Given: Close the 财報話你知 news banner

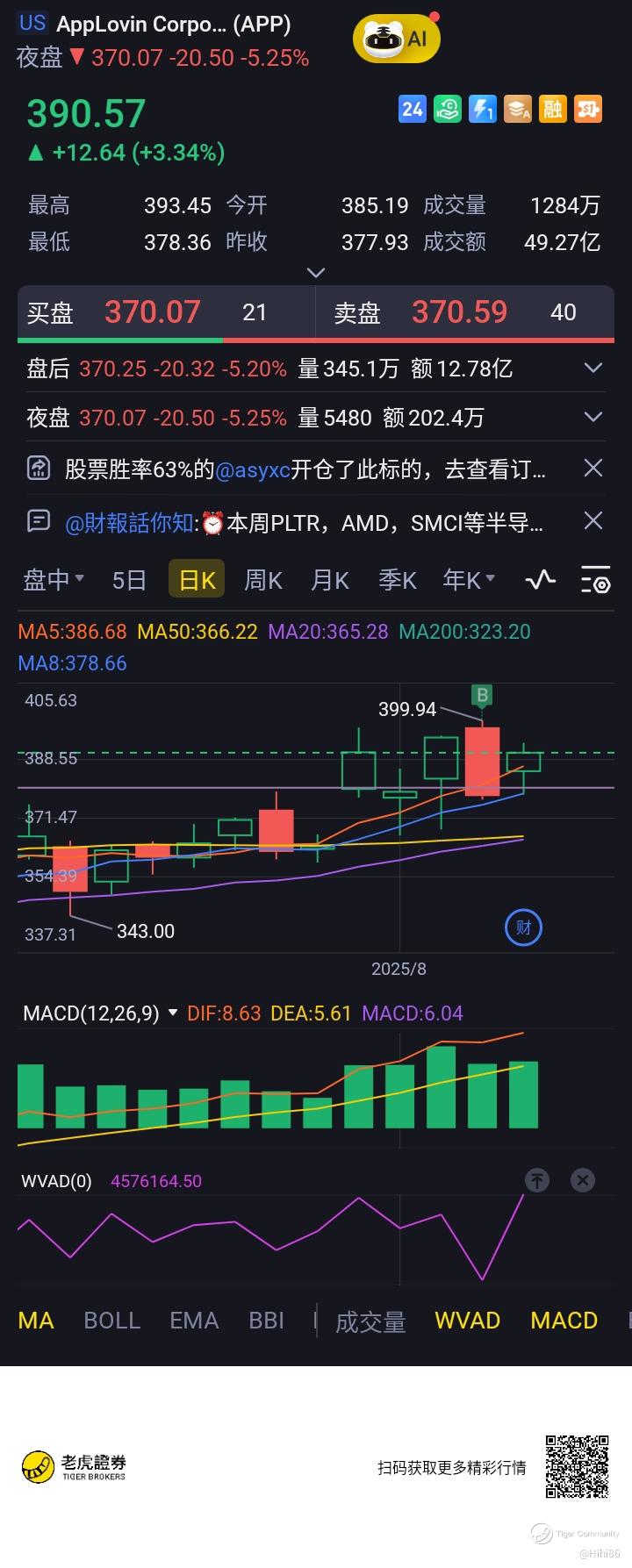Looking at the screenshot, I should click(x=593, y=521).
